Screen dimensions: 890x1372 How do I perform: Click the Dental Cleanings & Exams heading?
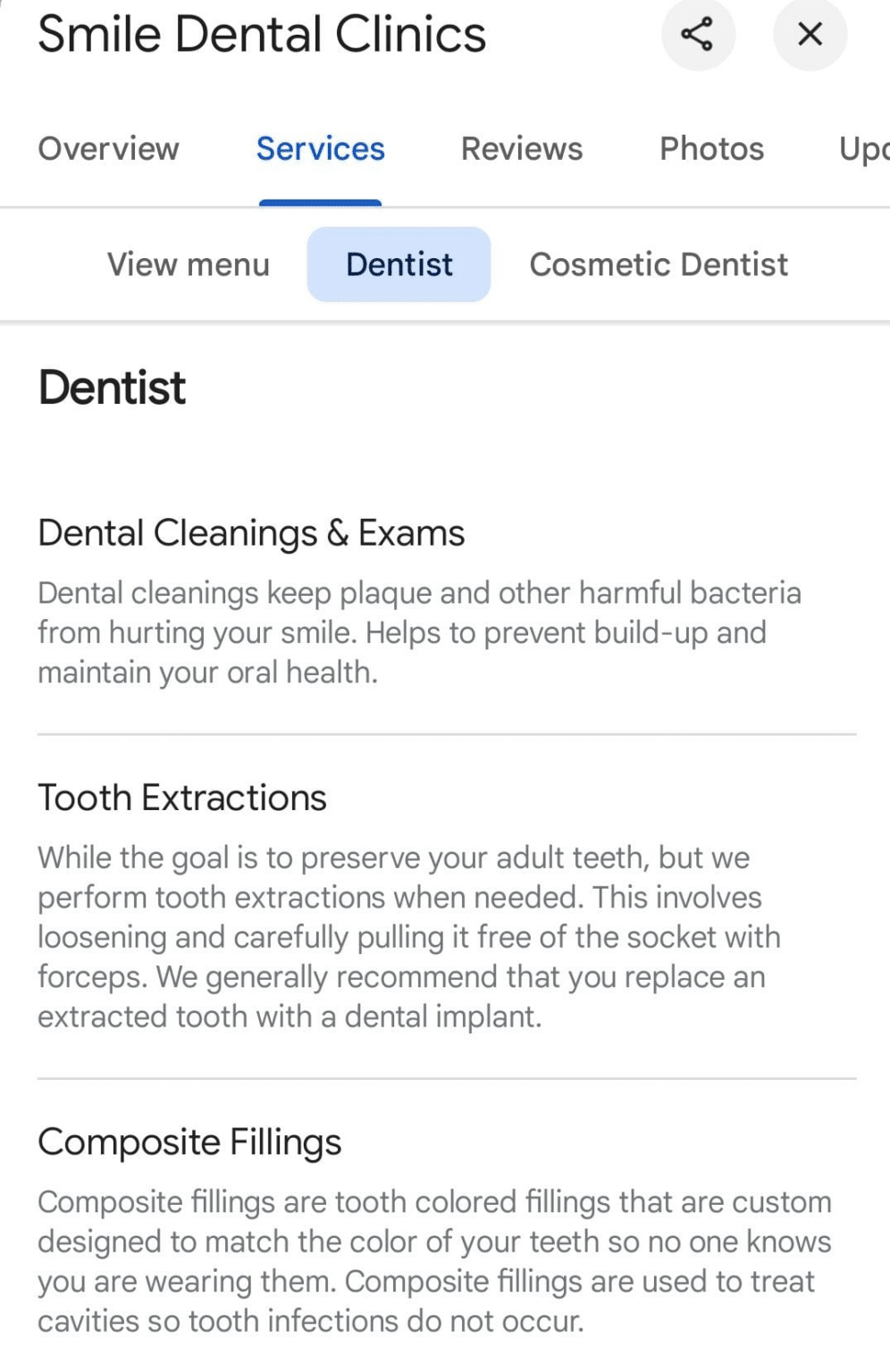(x=251, y=532)
